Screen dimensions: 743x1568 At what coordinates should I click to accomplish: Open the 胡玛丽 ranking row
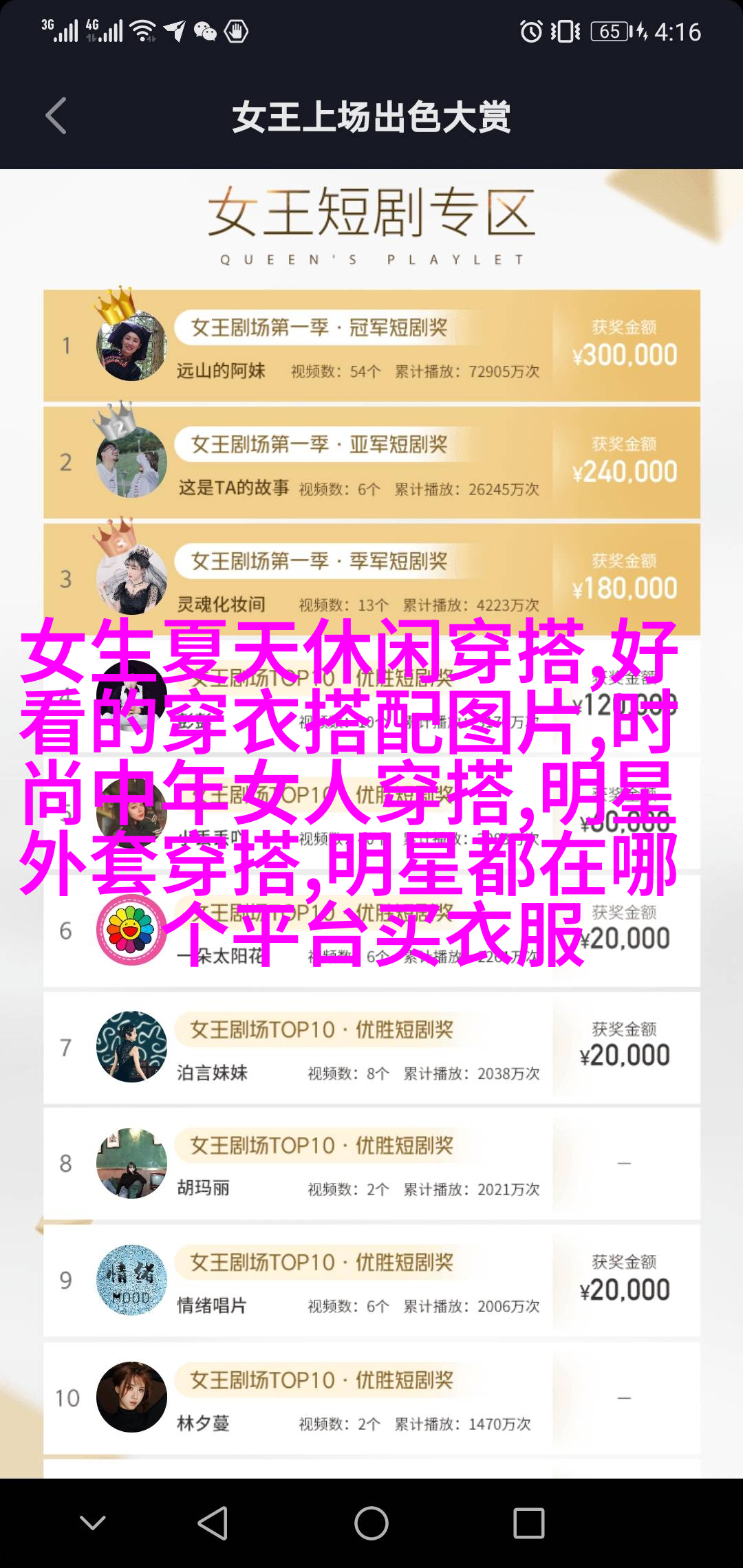coord(371,1164)
